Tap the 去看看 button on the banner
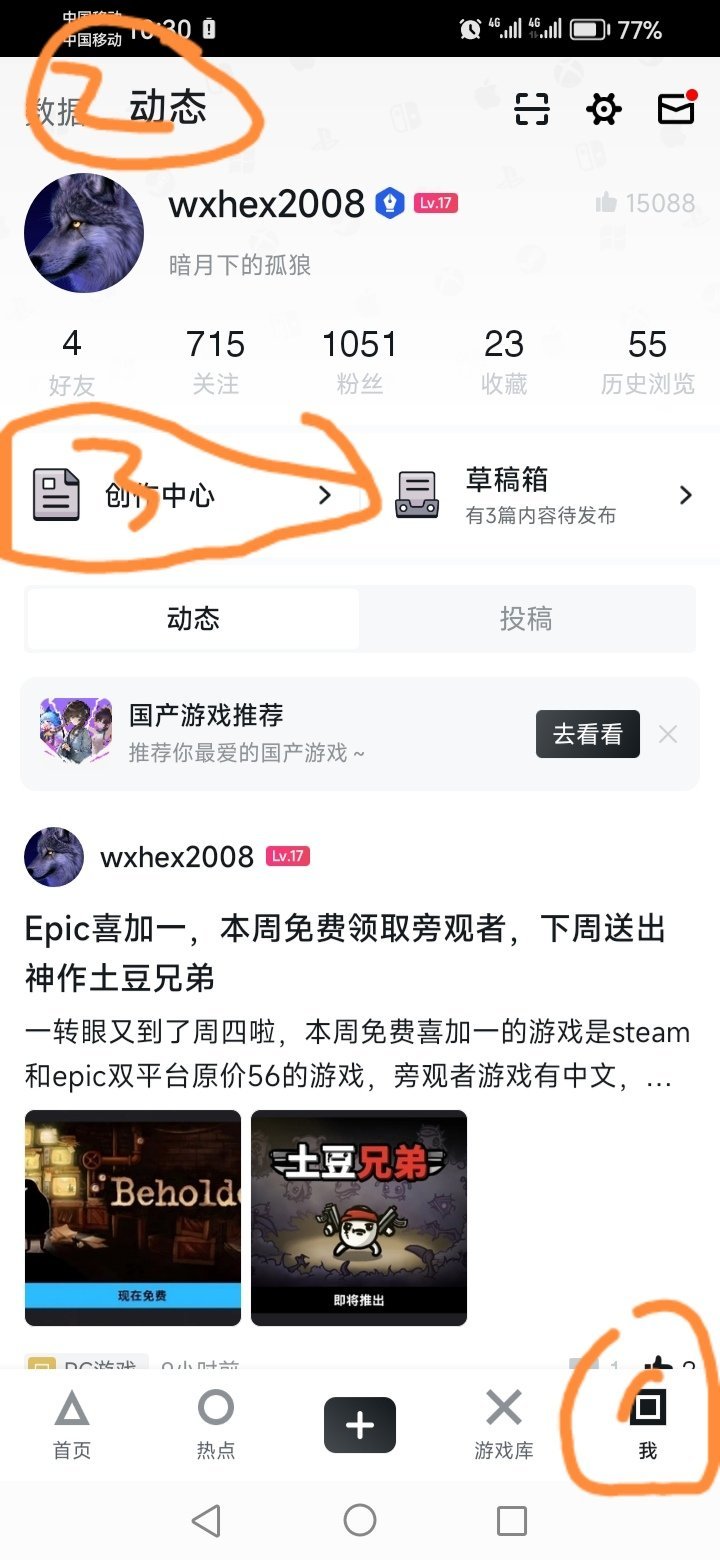Screen dimensions: 720x1560 588,733
